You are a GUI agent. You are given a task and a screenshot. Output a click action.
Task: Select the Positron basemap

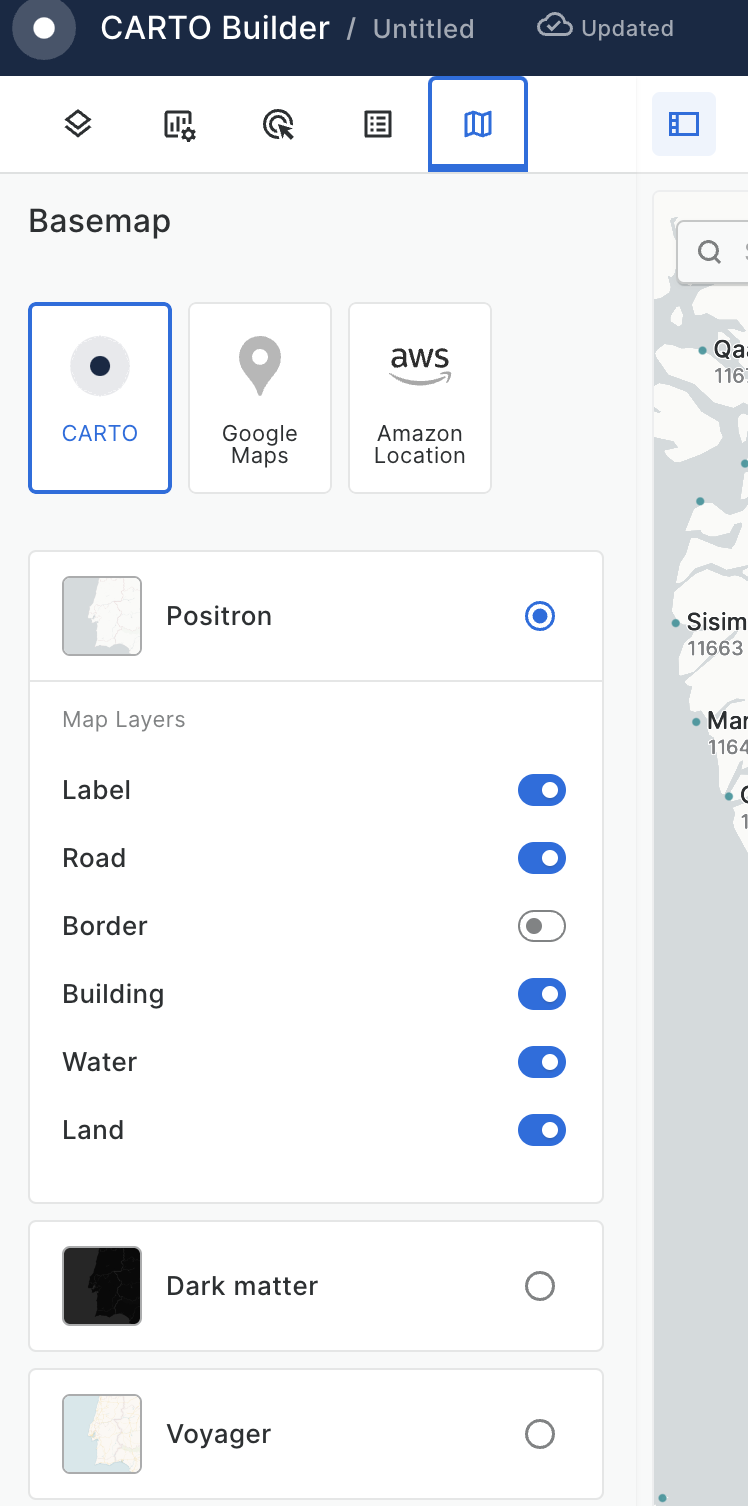(540, 616)
